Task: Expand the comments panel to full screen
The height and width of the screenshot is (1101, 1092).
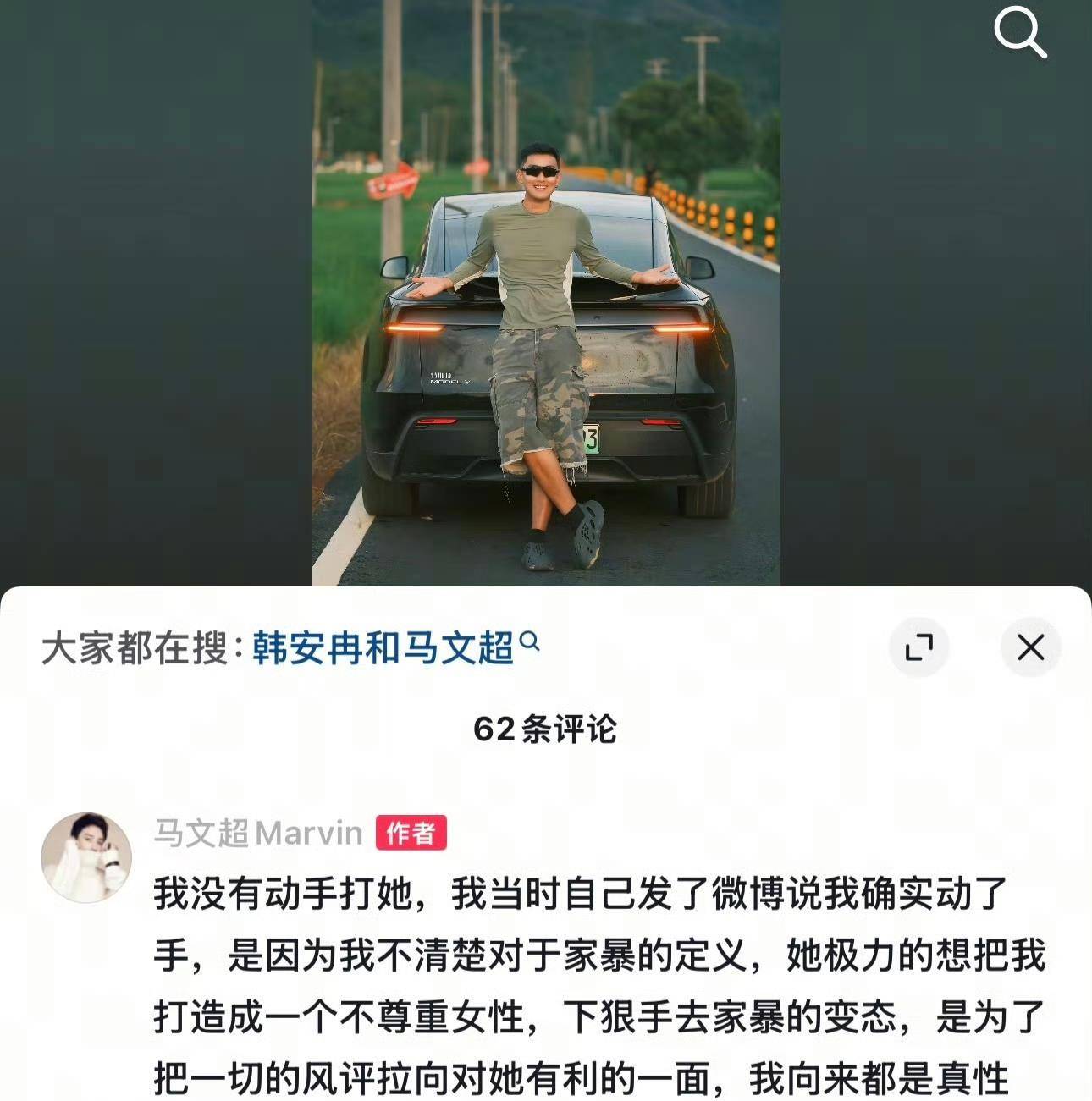Action: (918, 648)
